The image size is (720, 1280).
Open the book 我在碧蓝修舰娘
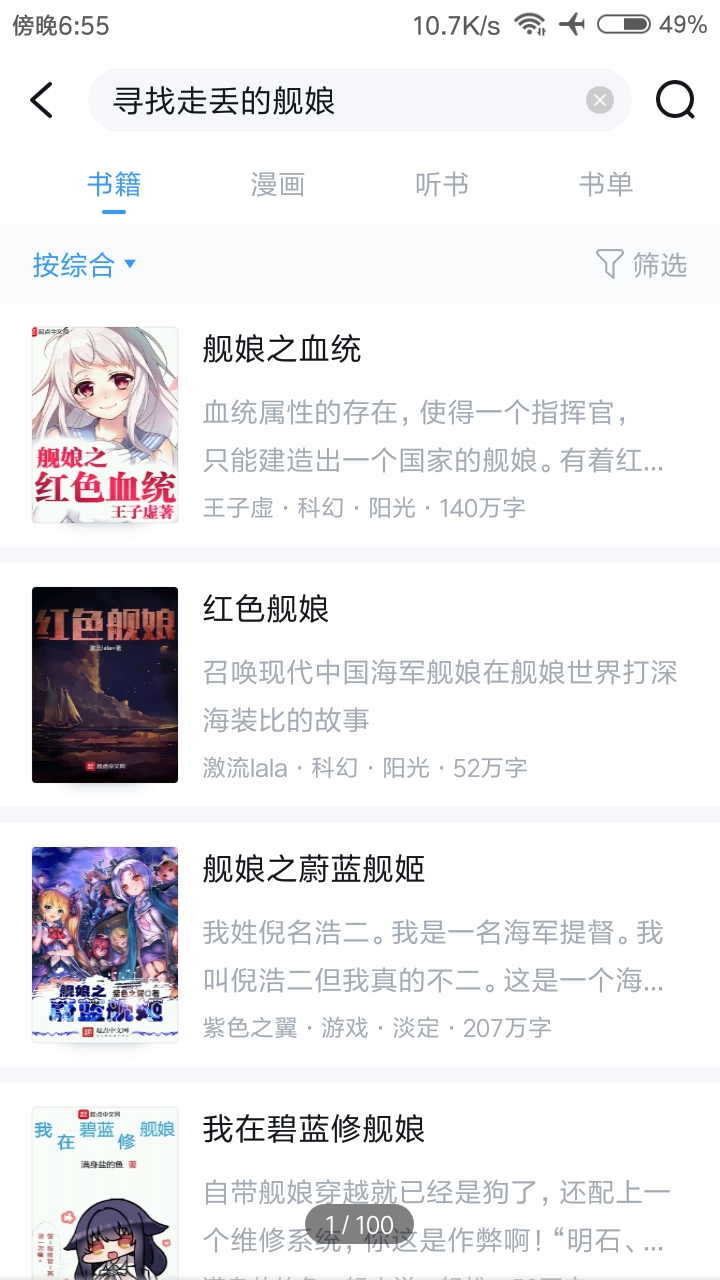360,1182
